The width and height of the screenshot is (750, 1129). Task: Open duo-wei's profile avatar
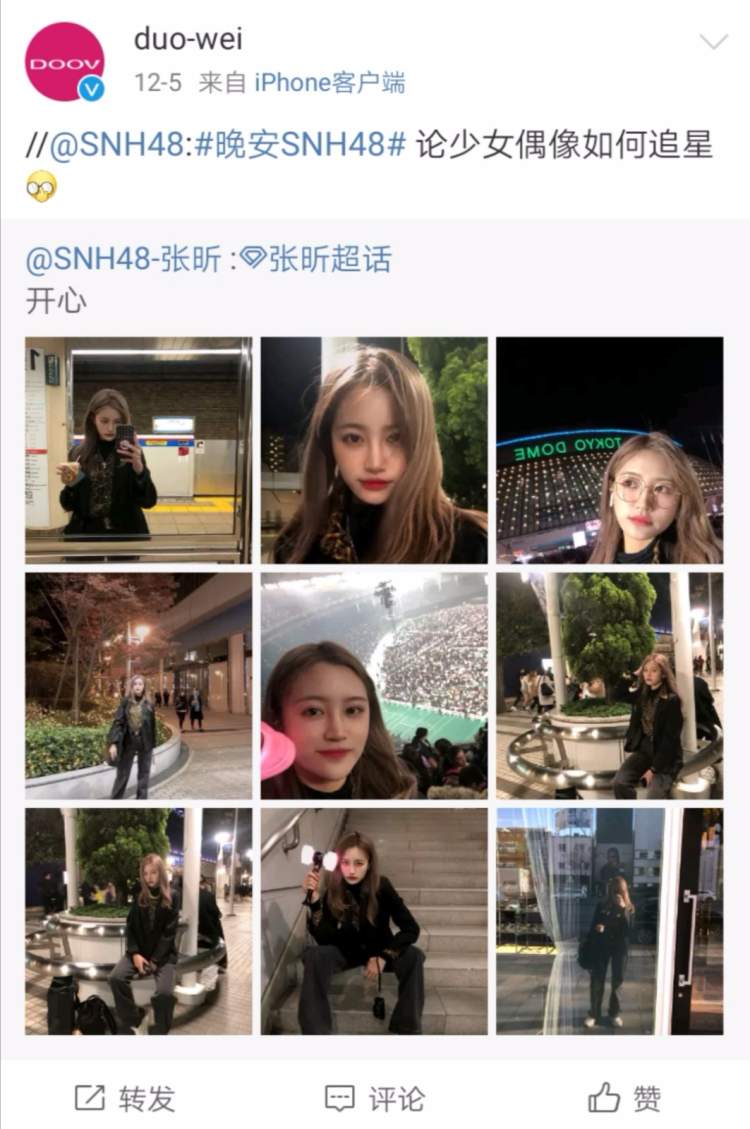(x=65, y=62)
